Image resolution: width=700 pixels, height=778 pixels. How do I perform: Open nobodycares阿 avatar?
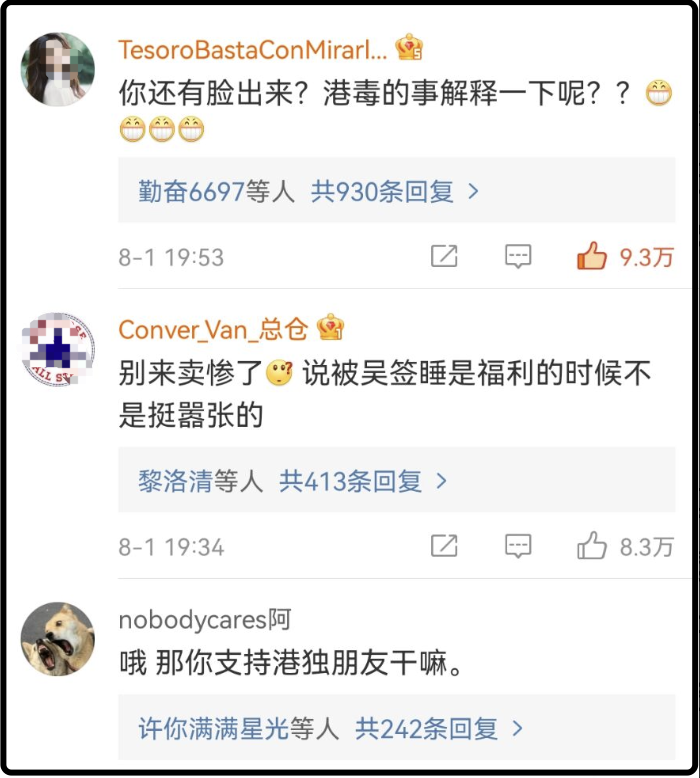coord(58,639)
